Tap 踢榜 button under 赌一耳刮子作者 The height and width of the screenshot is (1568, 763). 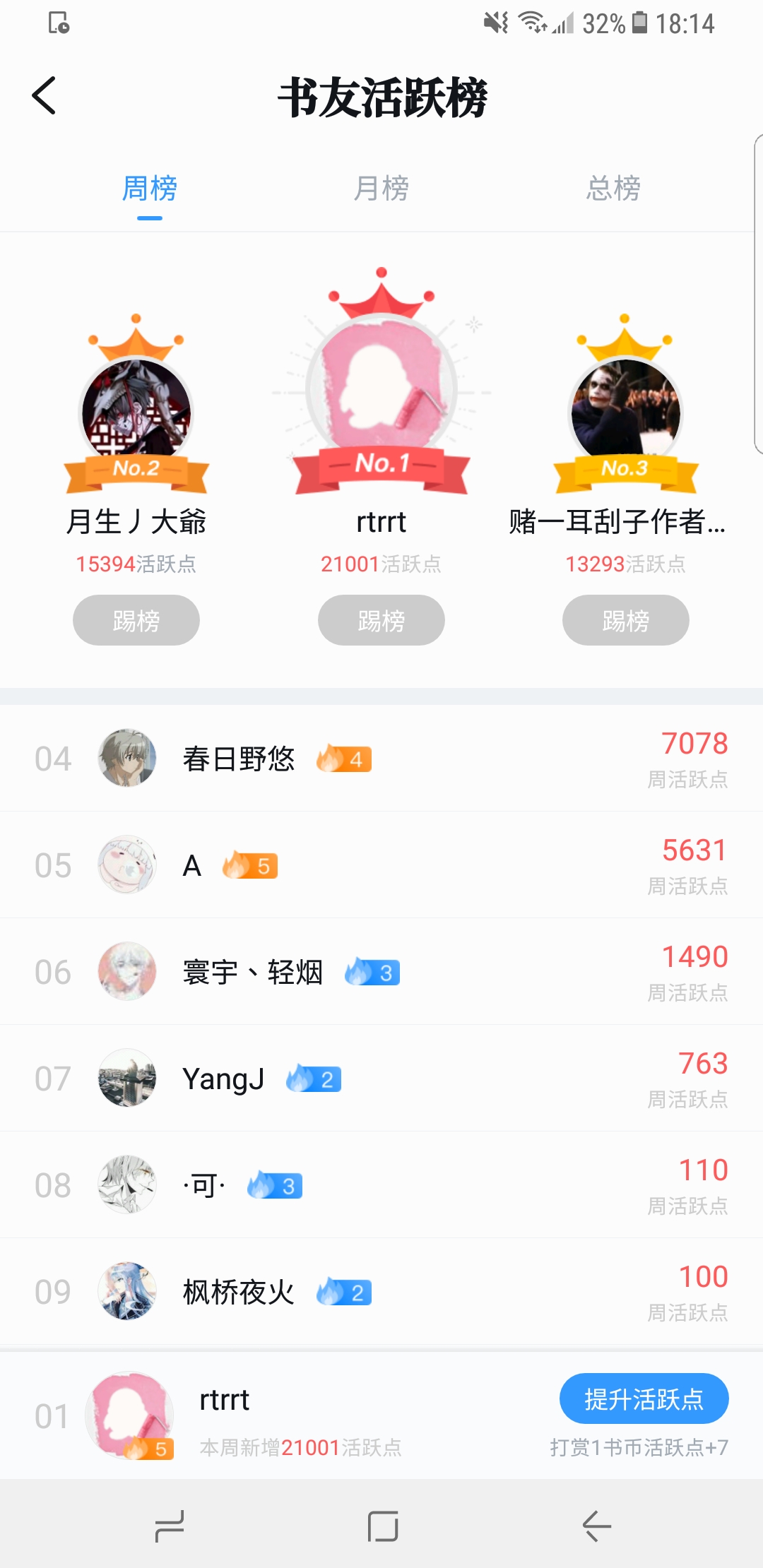point(626,620)
